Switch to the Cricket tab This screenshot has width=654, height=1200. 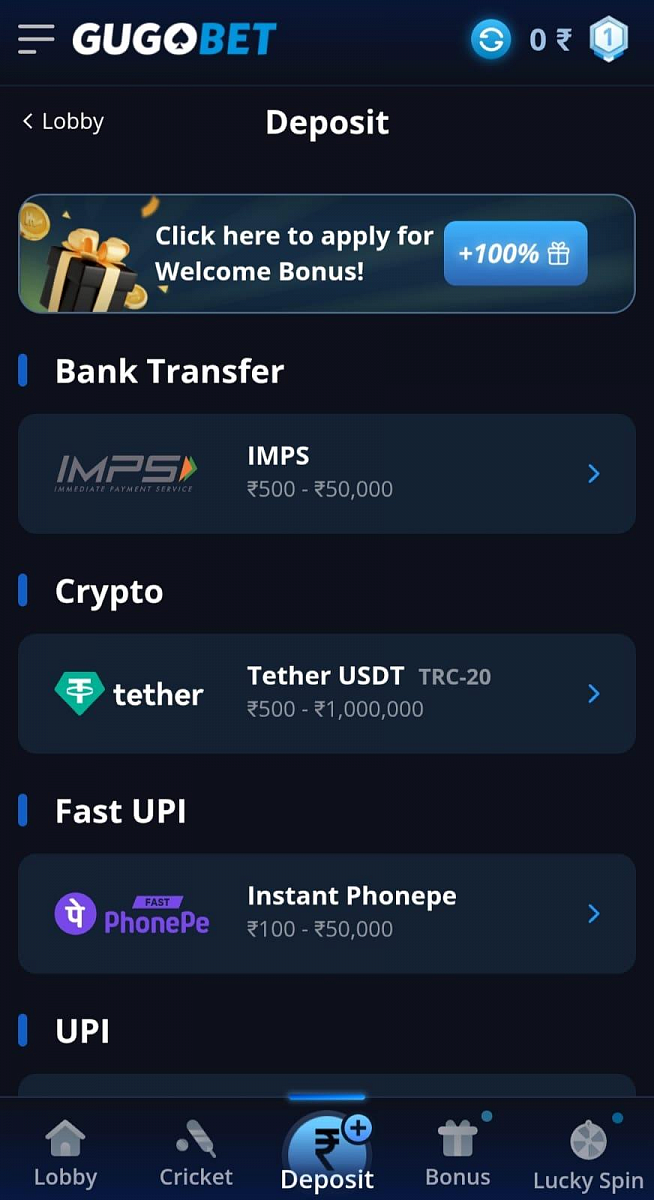(196, 1153)
